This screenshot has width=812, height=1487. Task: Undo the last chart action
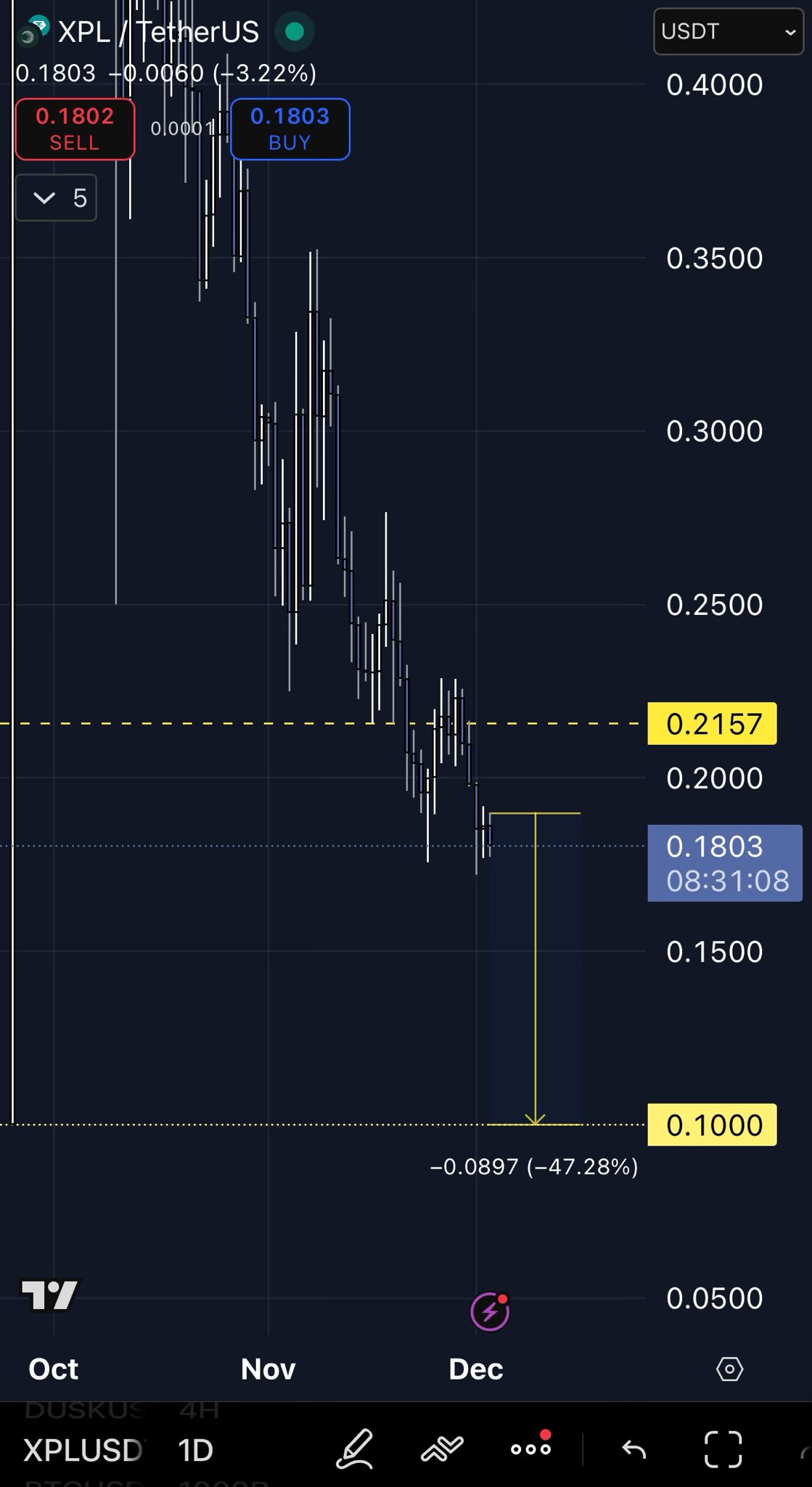[633, 1449]
